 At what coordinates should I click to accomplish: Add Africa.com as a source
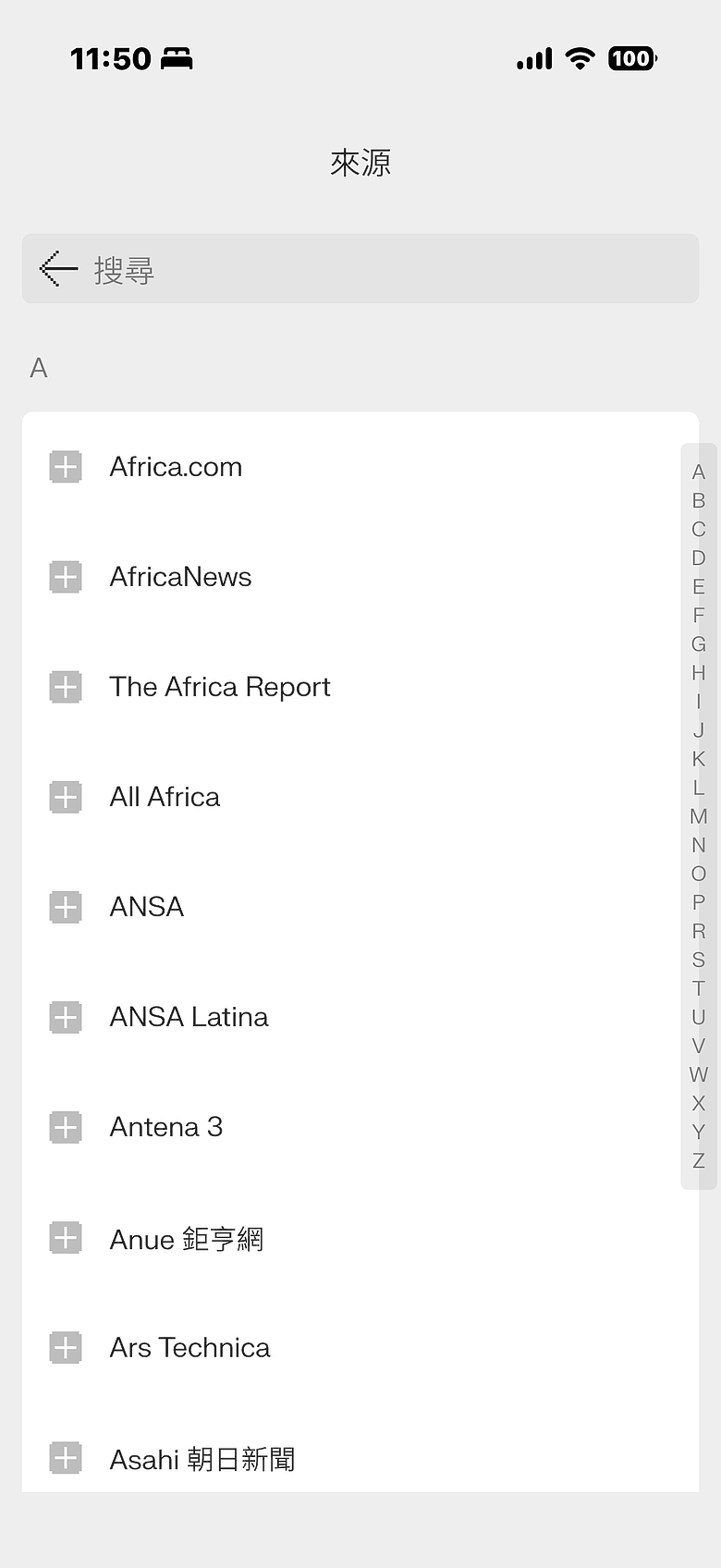(x=66, y=467)
